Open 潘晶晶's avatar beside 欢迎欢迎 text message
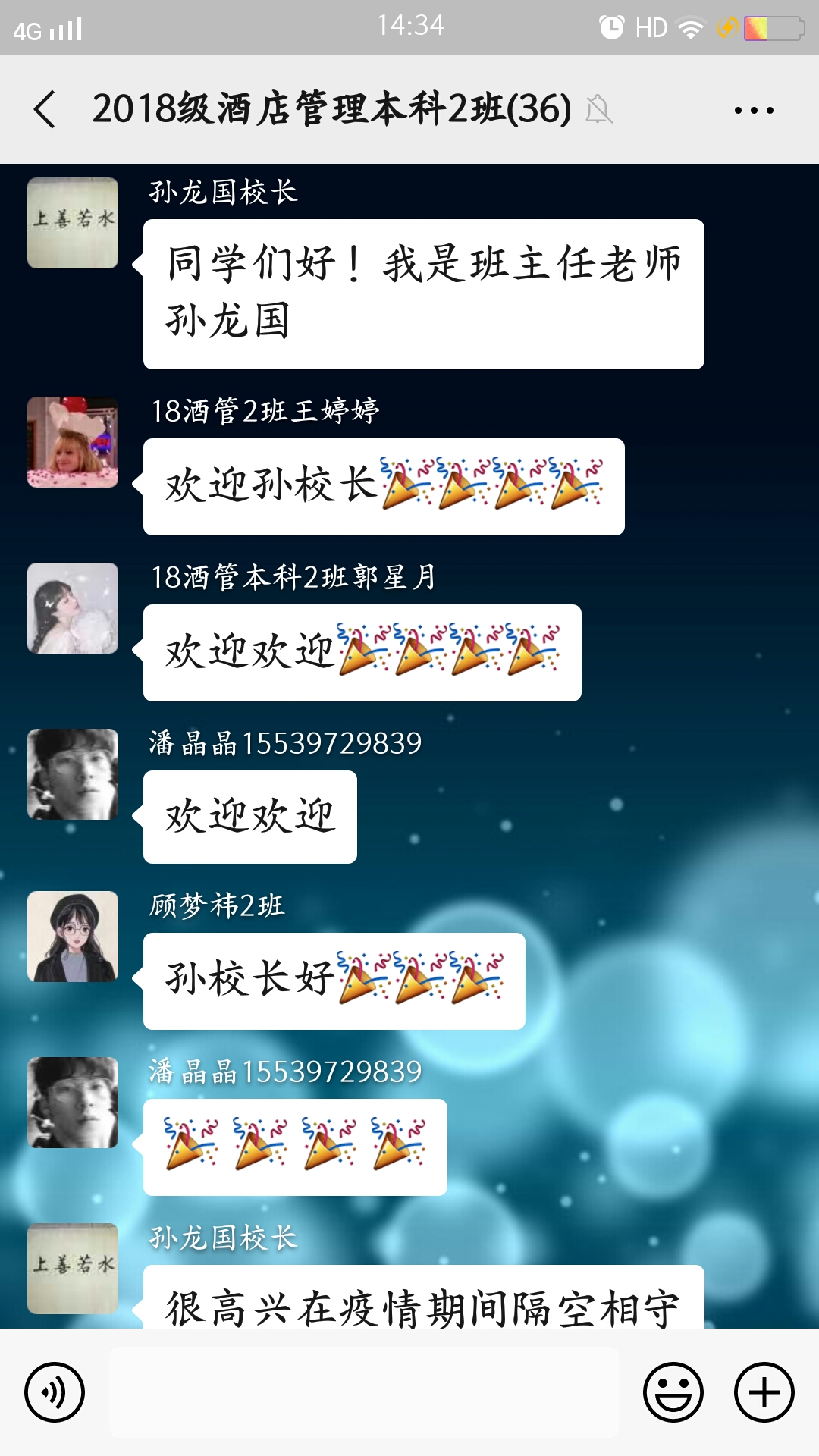Image resolution: width=819 pixels, height=1456 pixels. [73, 774]
